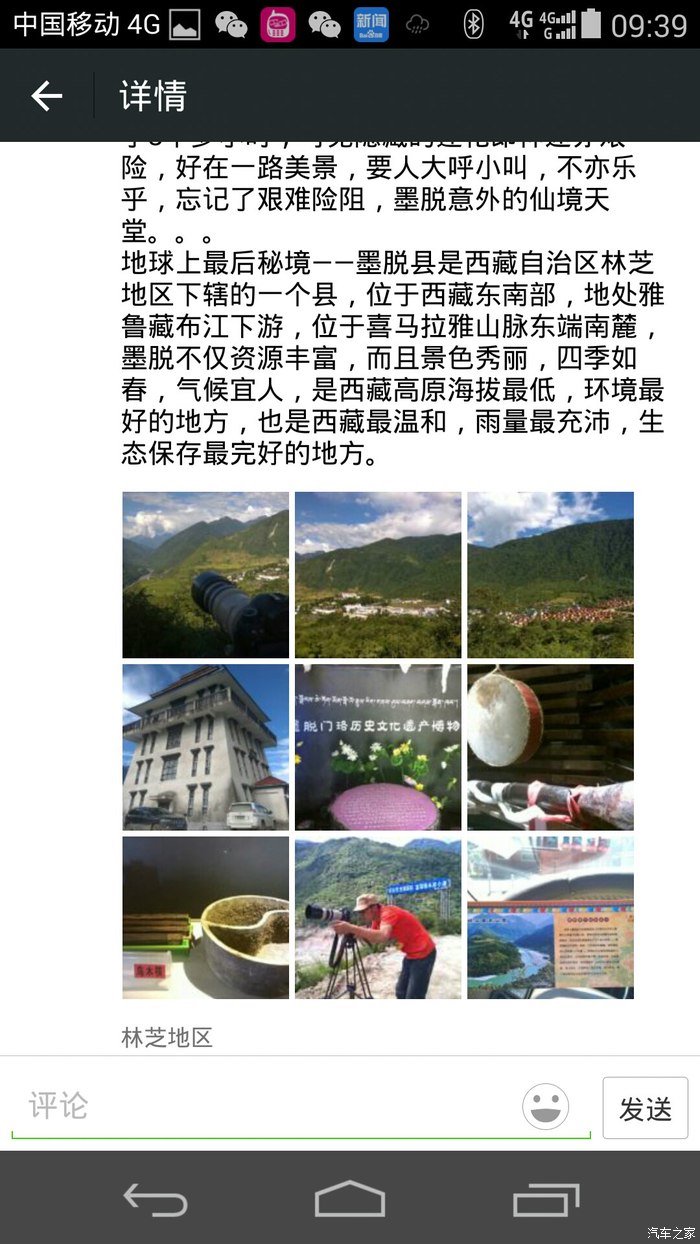Tap 发送 to send the comment
Viewport: 700px width, 1244px height.
[x=645, y=1108]
